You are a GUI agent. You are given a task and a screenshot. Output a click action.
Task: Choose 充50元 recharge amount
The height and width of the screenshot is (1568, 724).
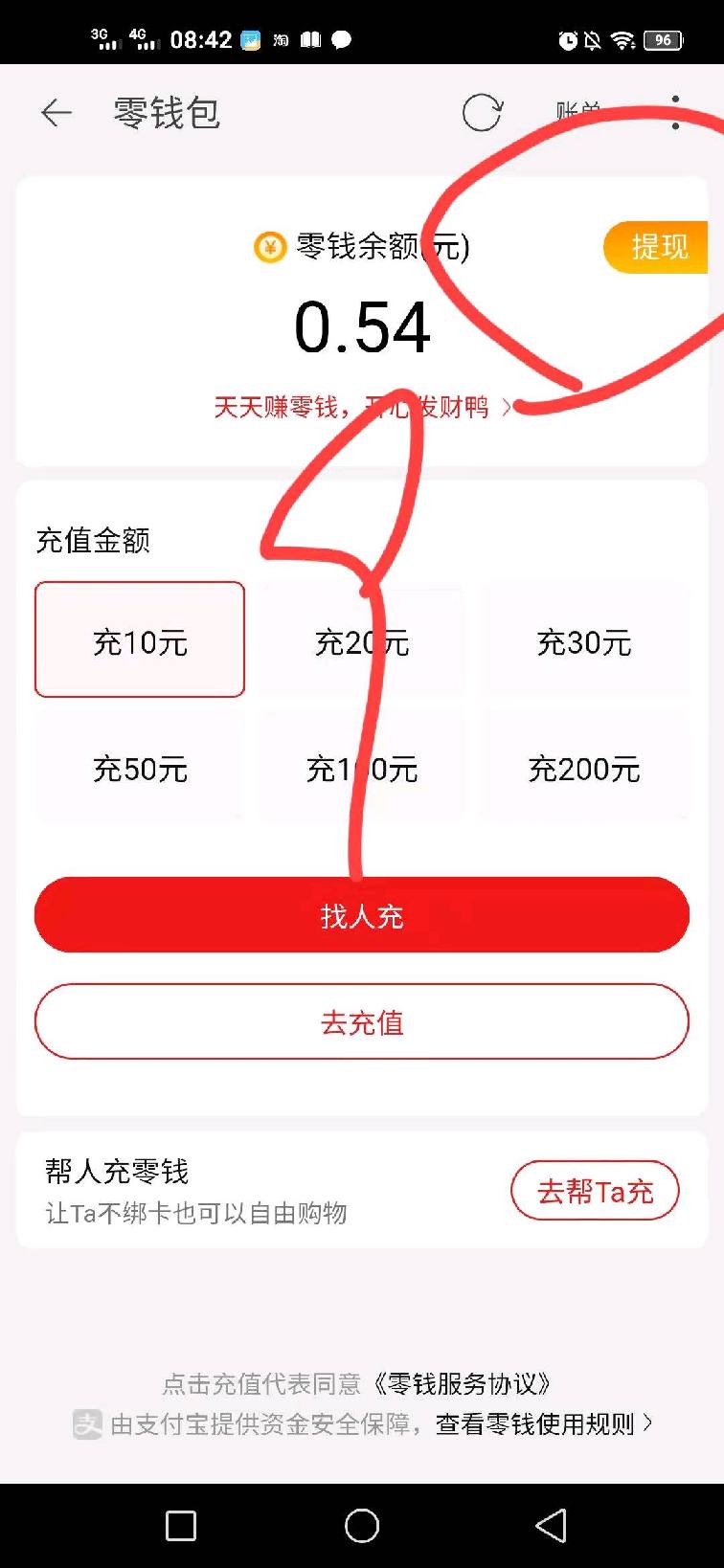(140, 769)
